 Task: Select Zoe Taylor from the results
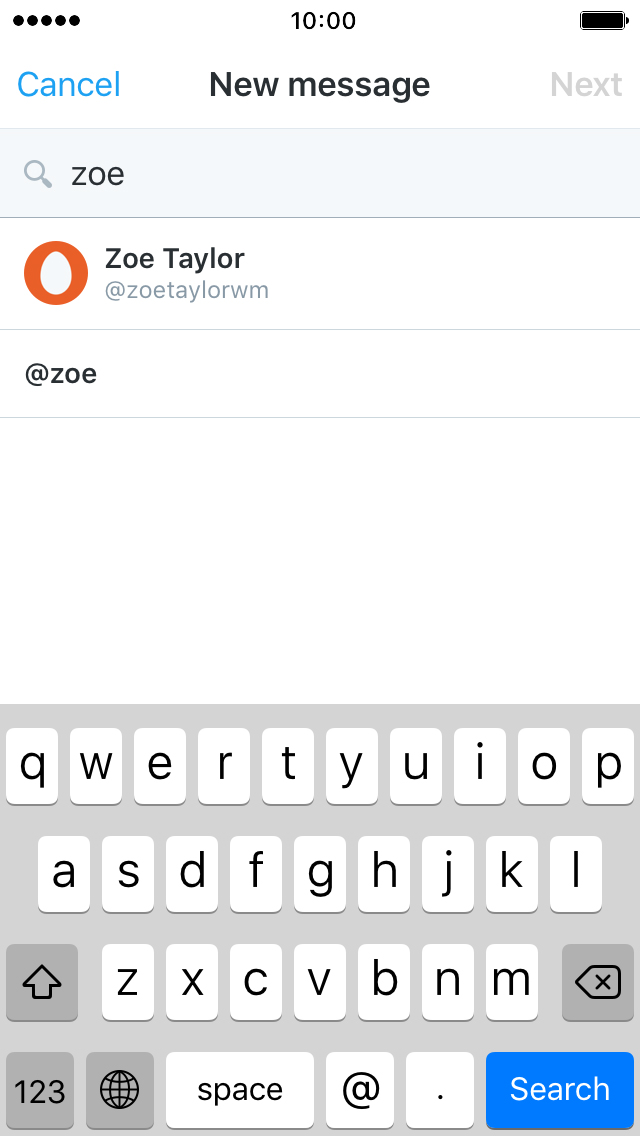pyautogui.click(x=320, y=274)
